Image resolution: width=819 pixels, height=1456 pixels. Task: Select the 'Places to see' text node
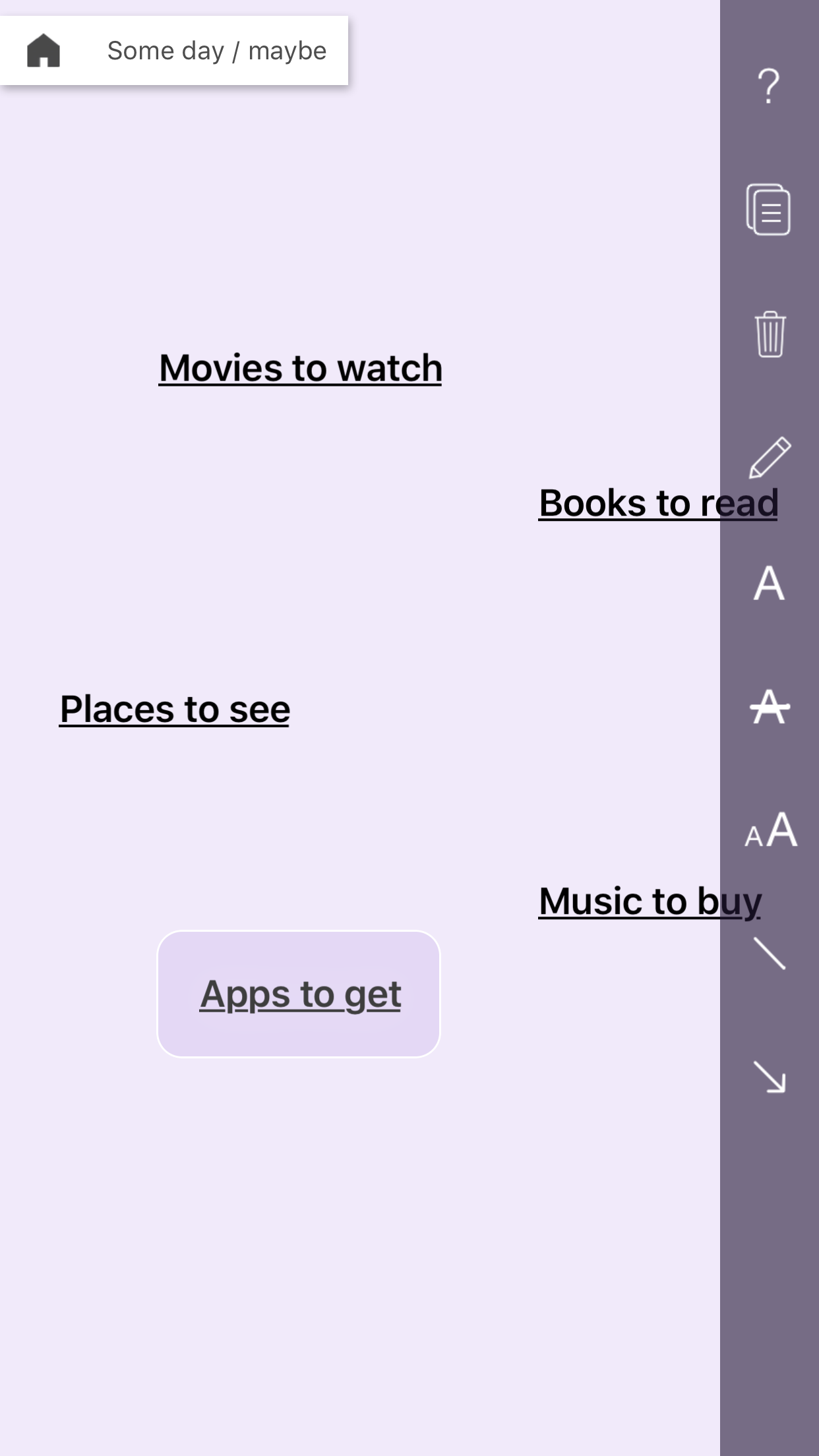coord(174,709)
